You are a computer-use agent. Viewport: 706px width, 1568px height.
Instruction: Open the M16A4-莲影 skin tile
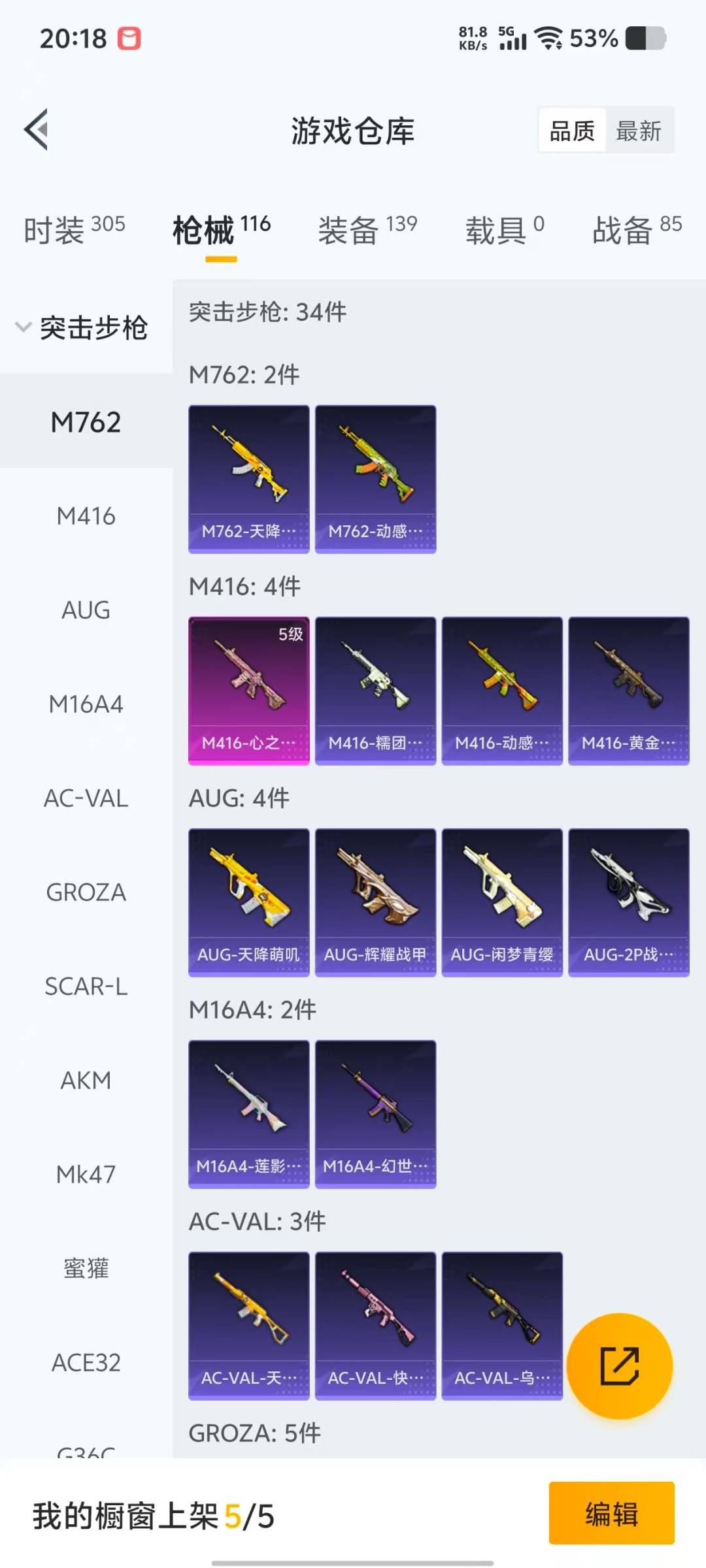click(248, 1114)
